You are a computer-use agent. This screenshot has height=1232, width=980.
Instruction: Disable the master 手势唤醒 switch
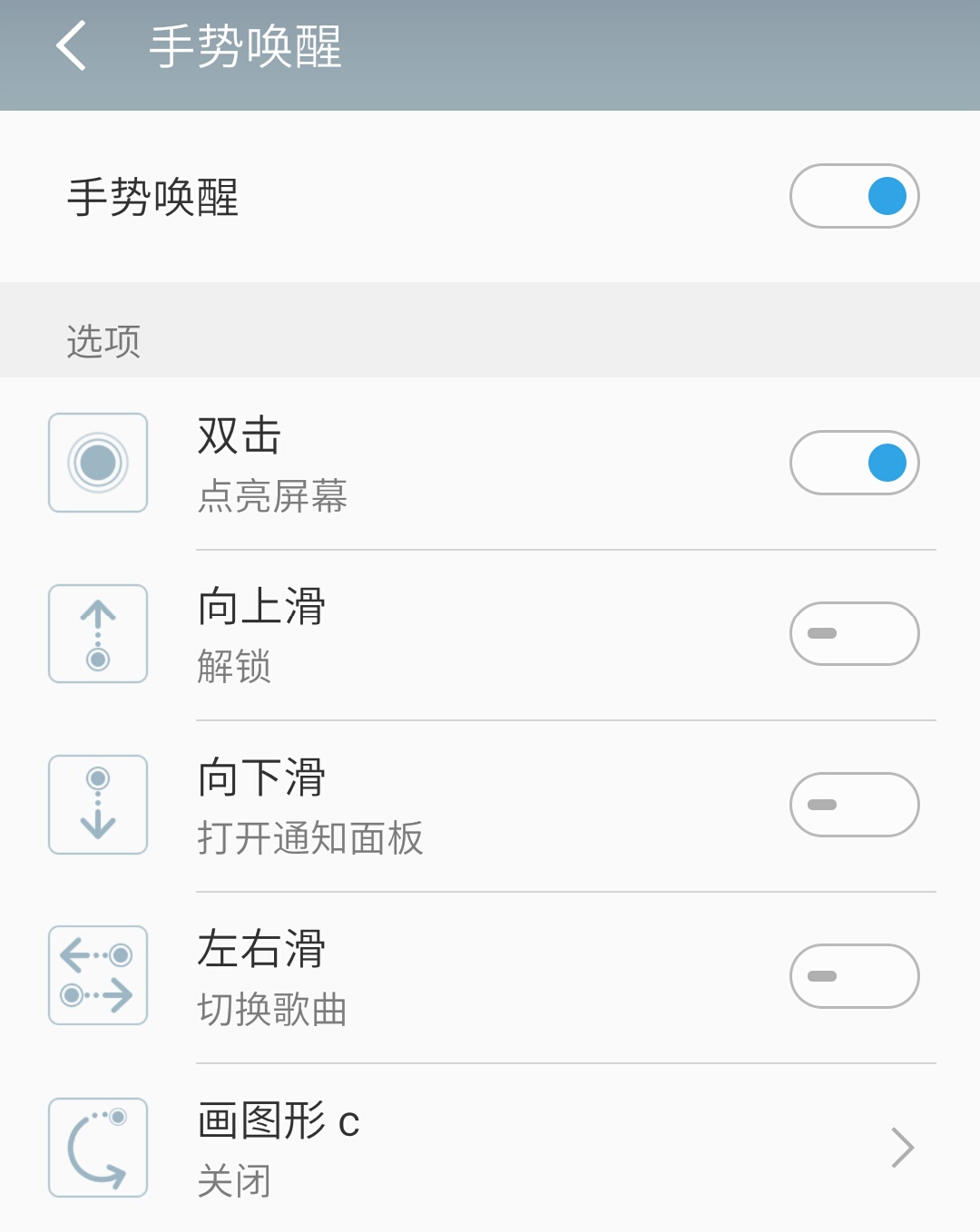(x=853, y=196)
